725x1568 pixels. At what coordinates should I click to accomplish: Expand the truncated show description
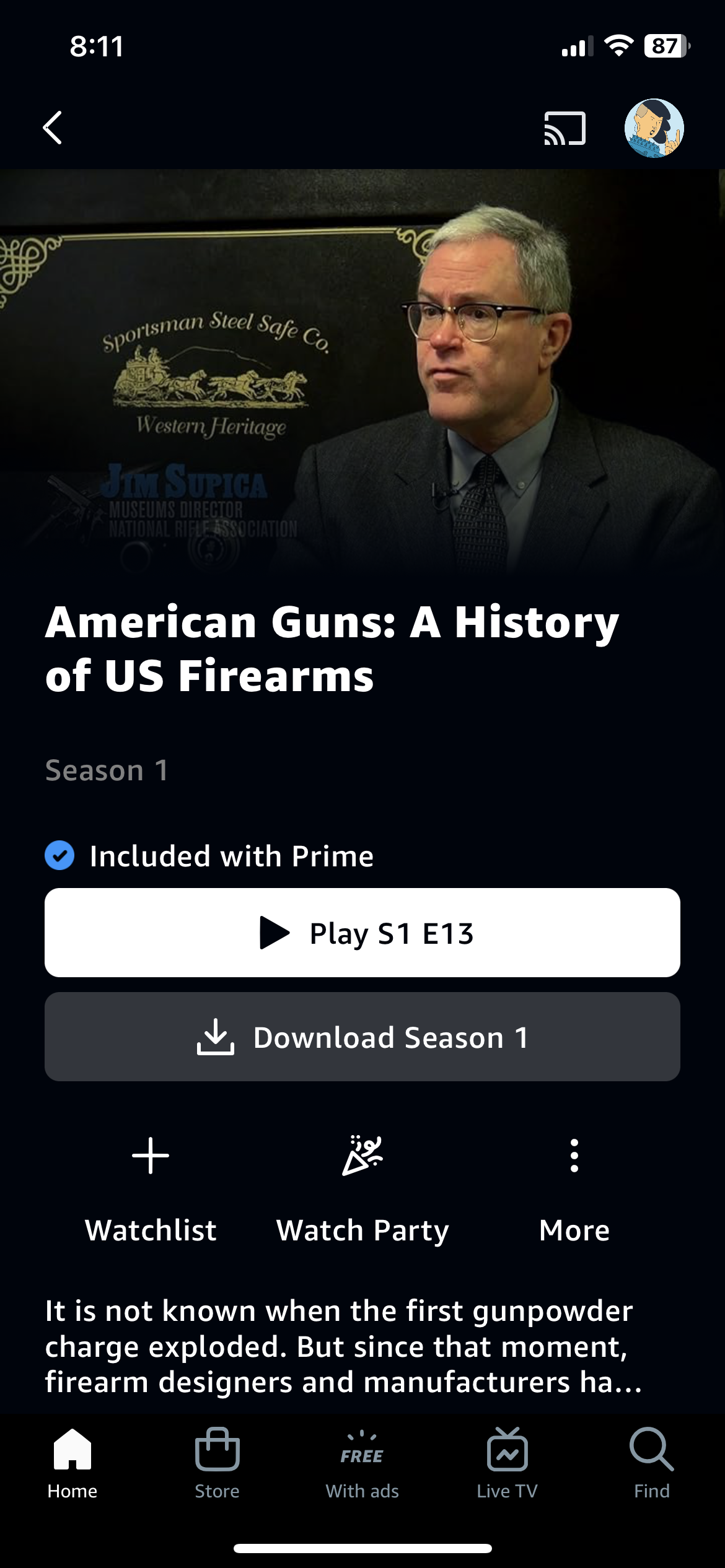344,1346
